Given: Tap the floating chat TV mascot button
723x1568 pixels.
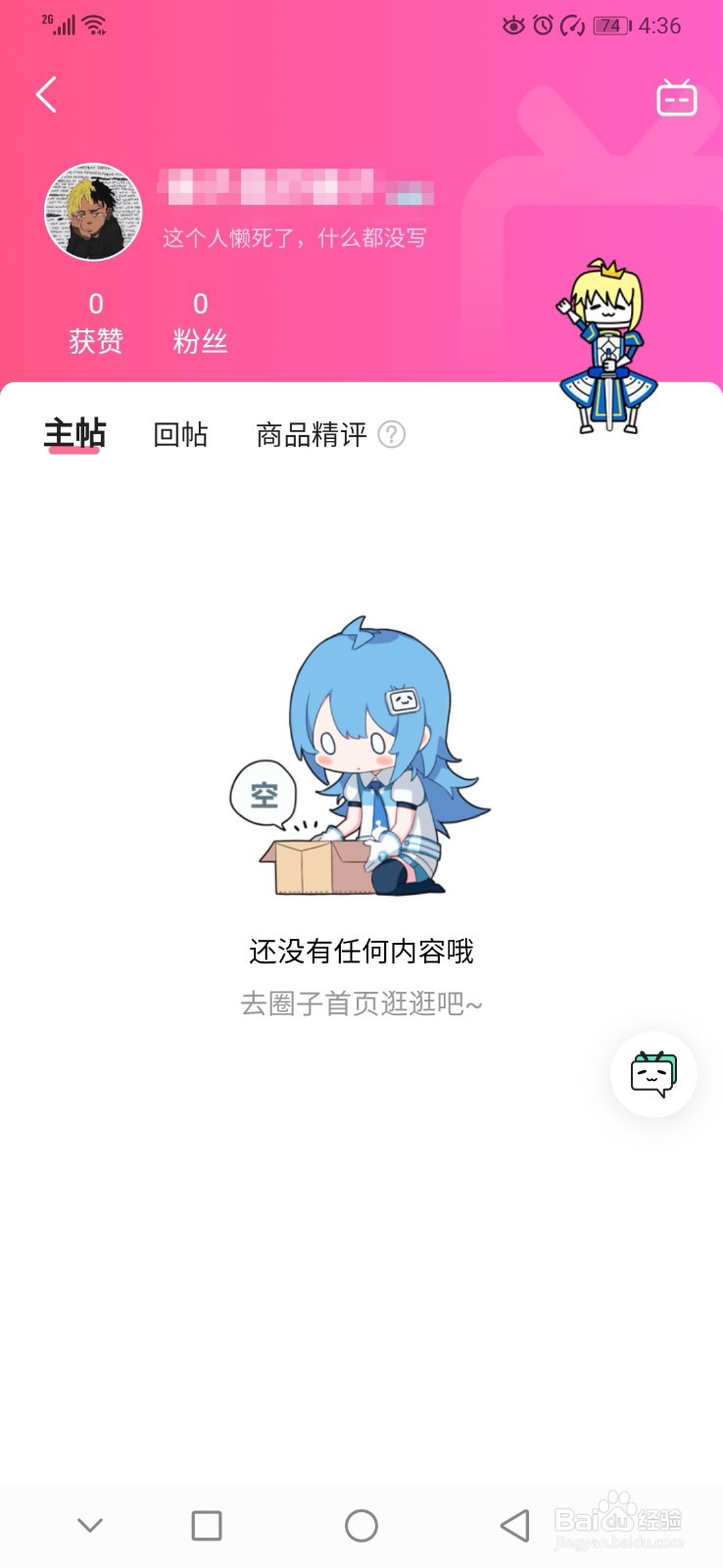Looking at the screenshot, I should point(652,1074).
